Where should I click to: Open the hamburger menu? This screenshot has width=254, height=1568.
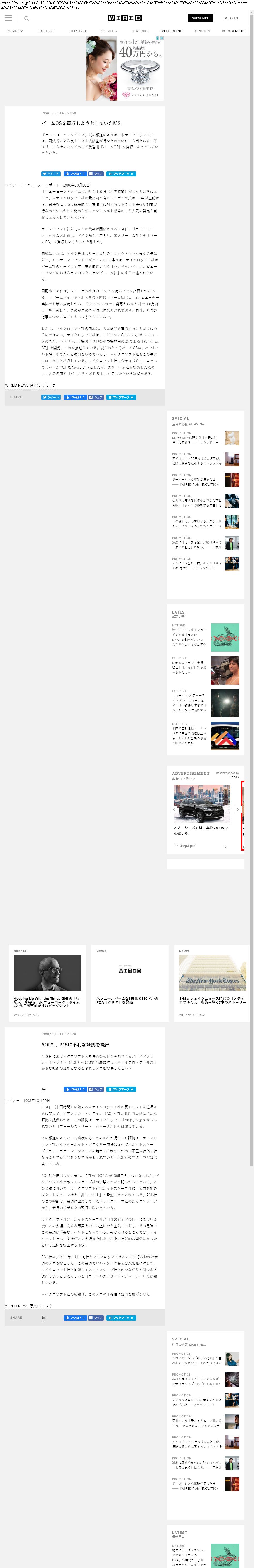point(9,18)
